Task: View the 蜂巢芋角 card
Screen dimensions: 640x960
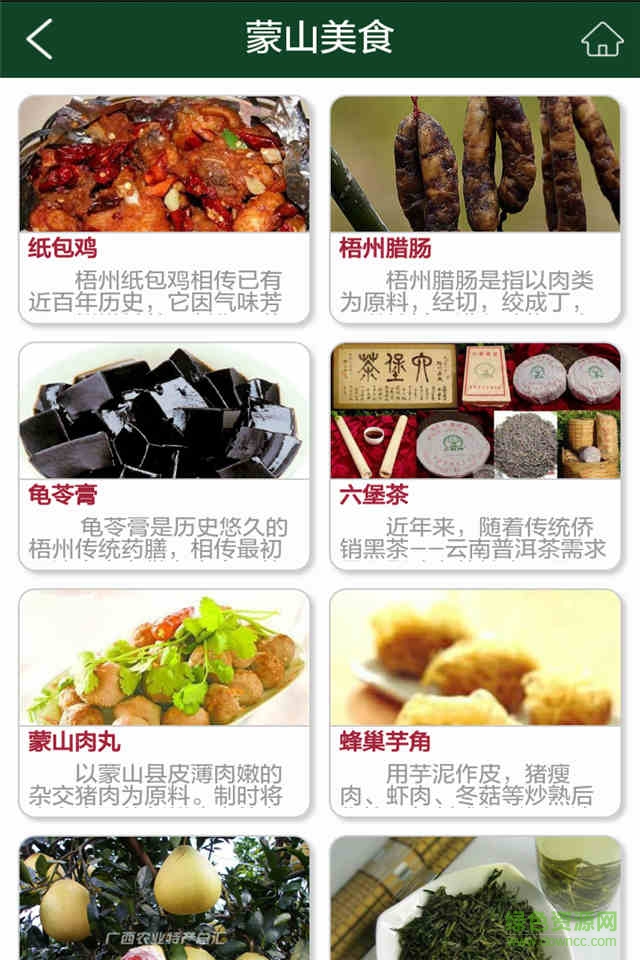Action: click(x=475, y=702)
